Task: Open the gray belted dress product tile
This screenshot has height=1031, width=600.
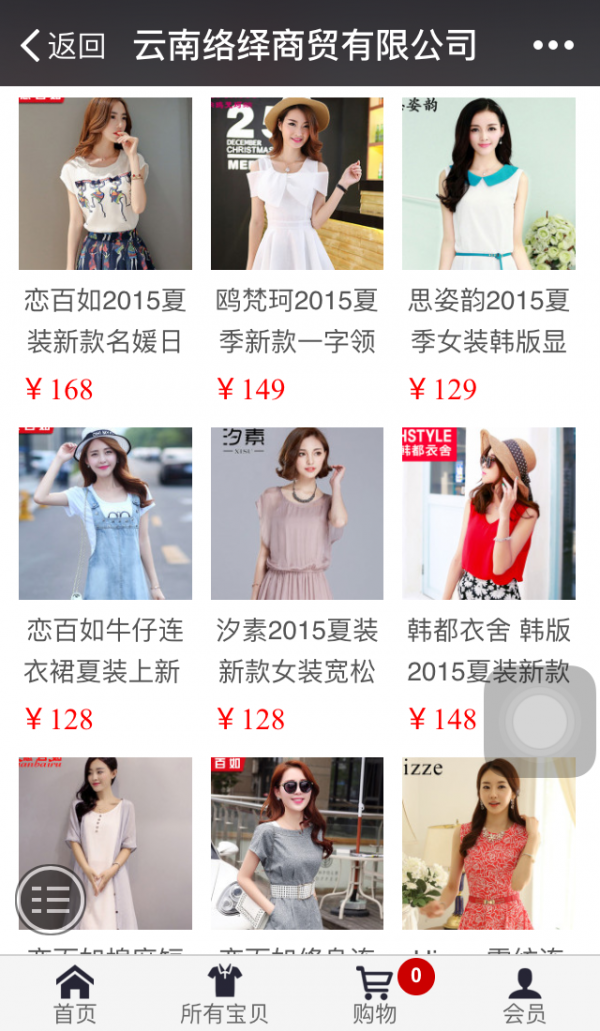Action: coord(297,843)
